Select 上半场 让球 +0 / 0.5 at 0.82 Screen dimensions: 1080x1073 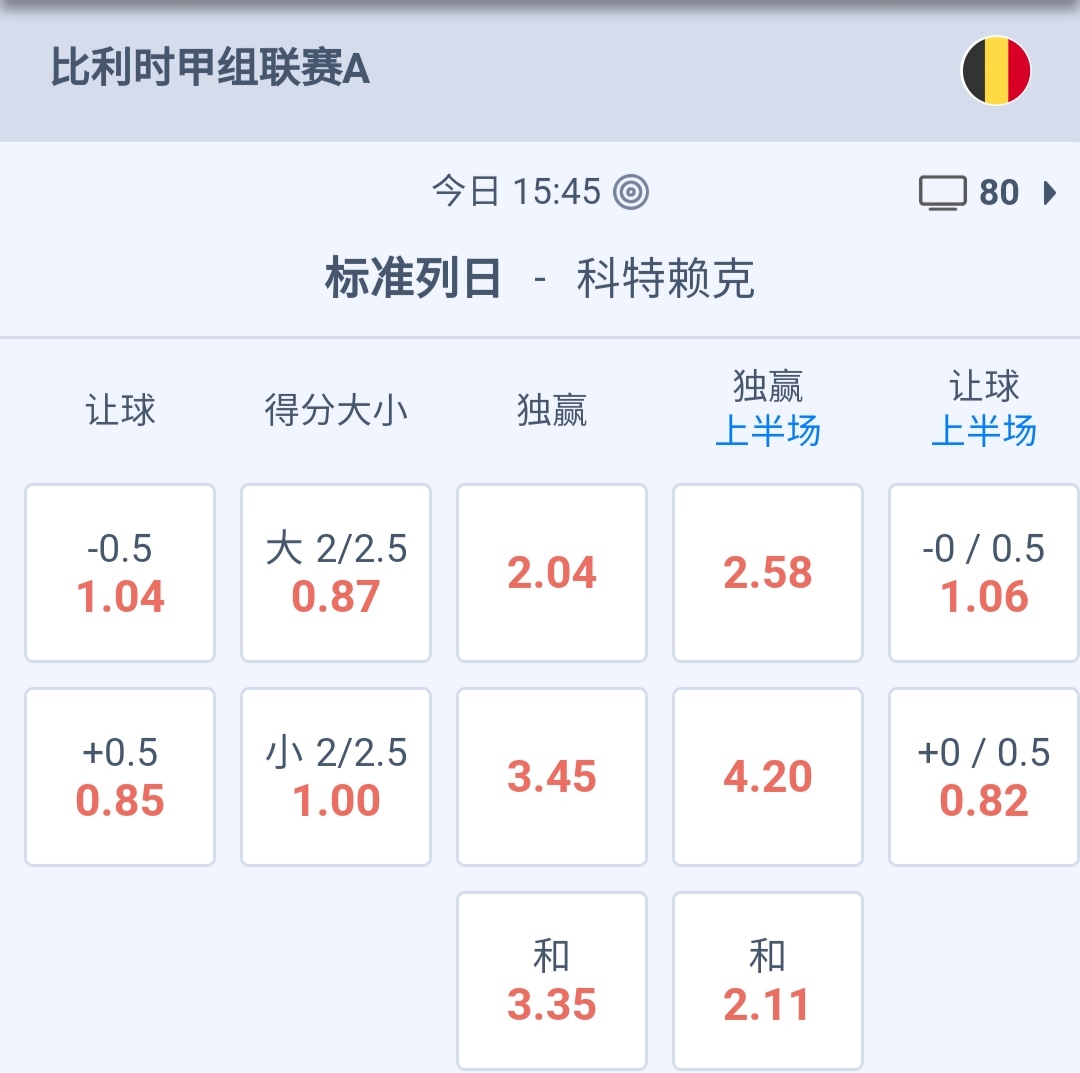[x=984, y=777]
